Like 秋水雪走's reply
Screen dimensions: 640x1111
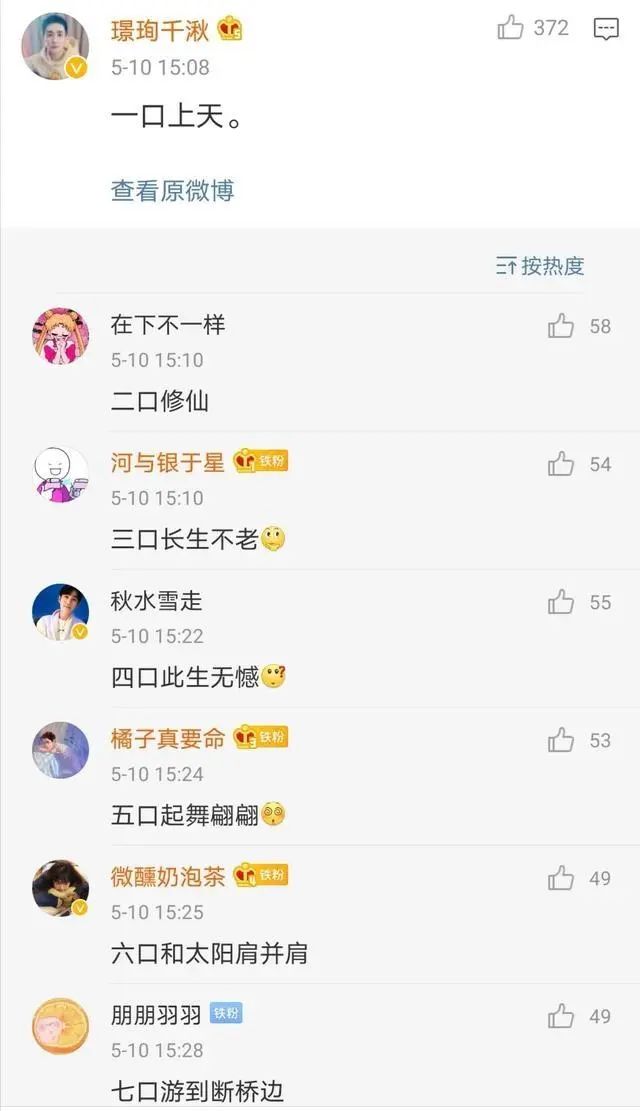click(x=561, y=602)
